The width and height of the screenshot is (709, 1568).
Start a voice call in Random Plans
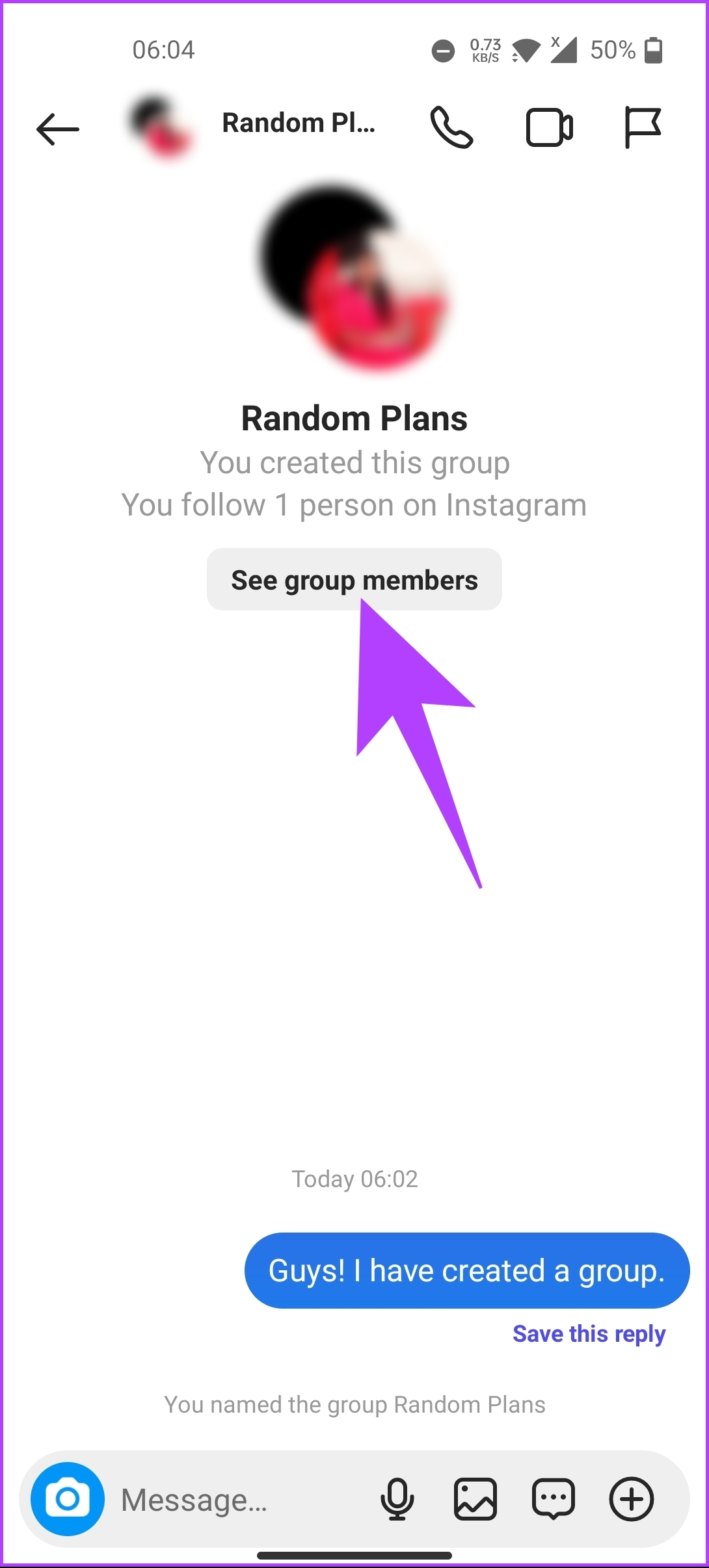coord(451,127)
